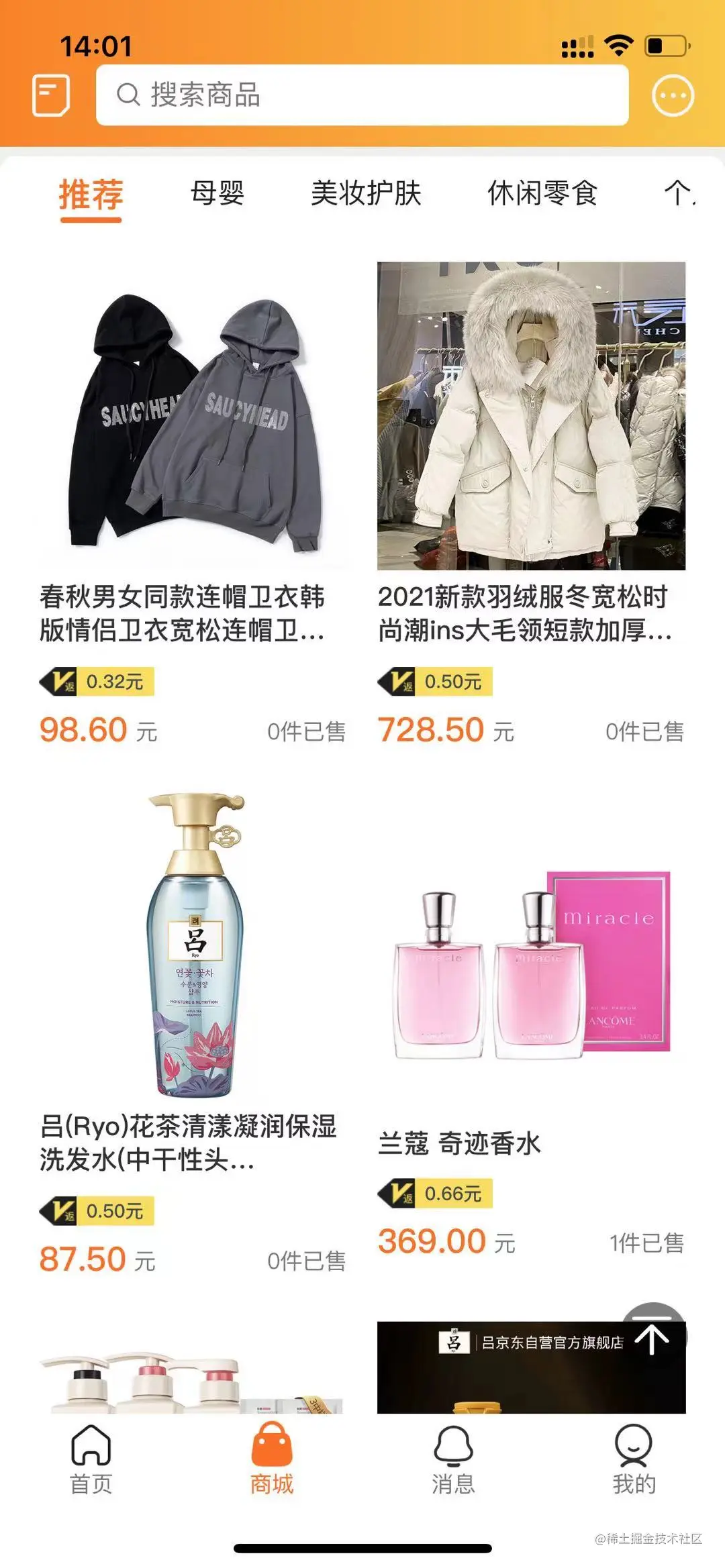Switch to the 休闲零食 category tab
The height and width of the screenshot is (1568, 725).
(x=542, y=194)
